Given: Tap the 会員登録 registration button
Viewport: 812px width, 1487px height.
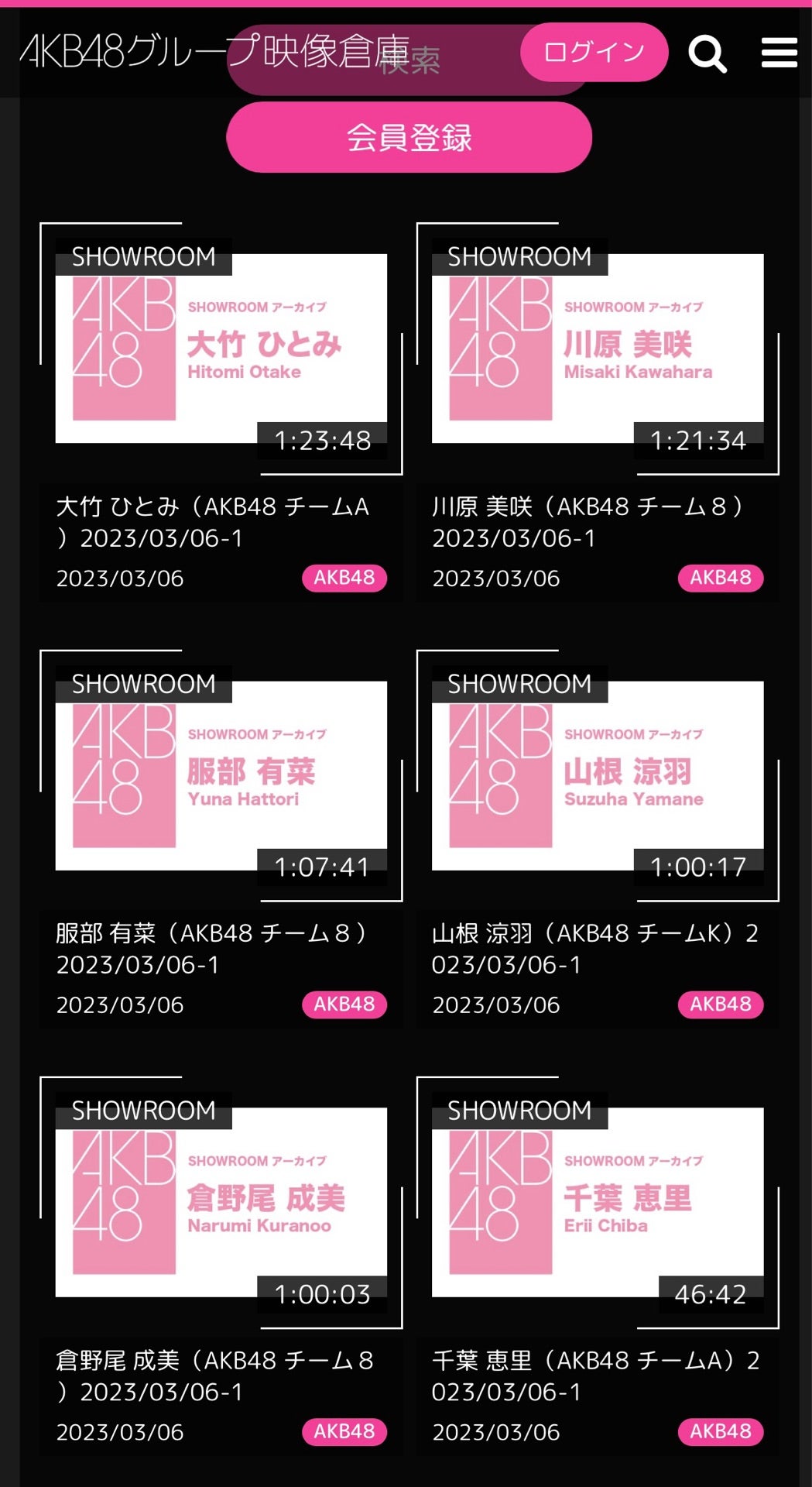Looking at the screenshot, I should tap(409, 137).
